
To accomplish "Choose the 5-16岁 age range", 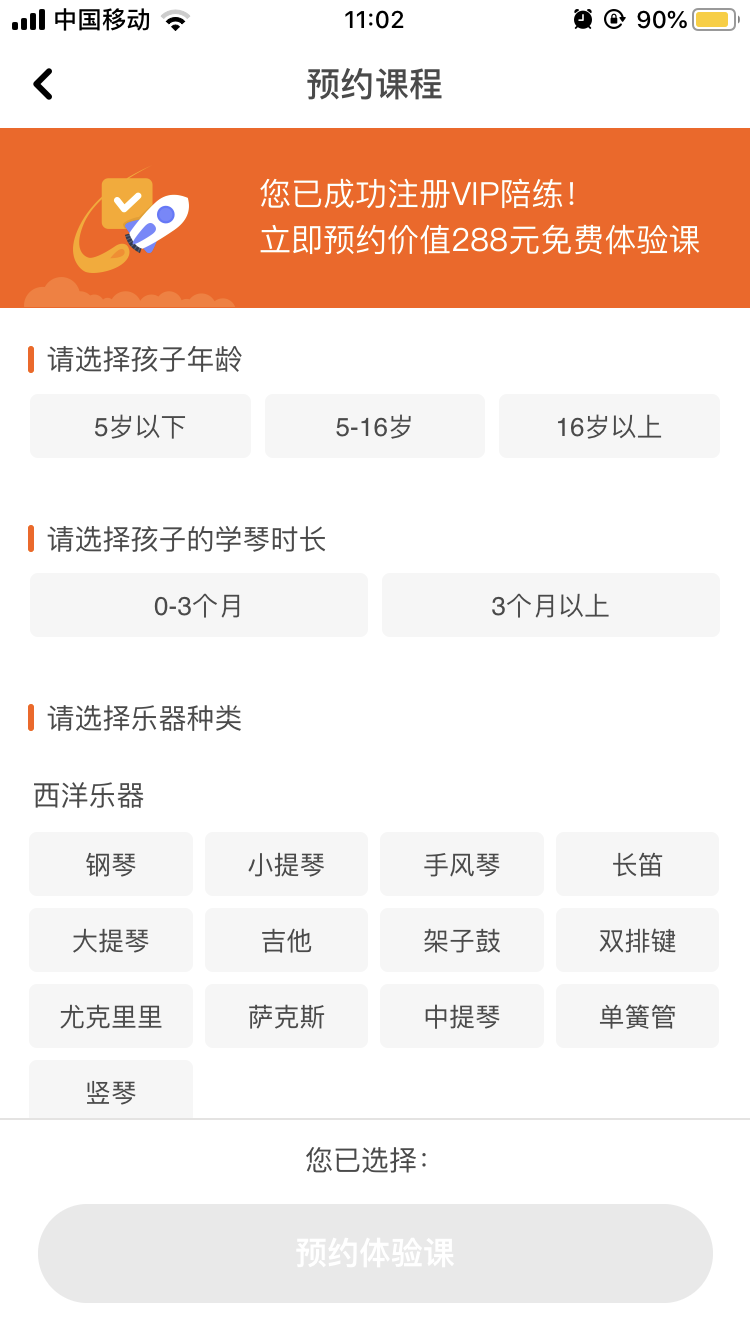I will pyautogui.click(x=374, y=425).
